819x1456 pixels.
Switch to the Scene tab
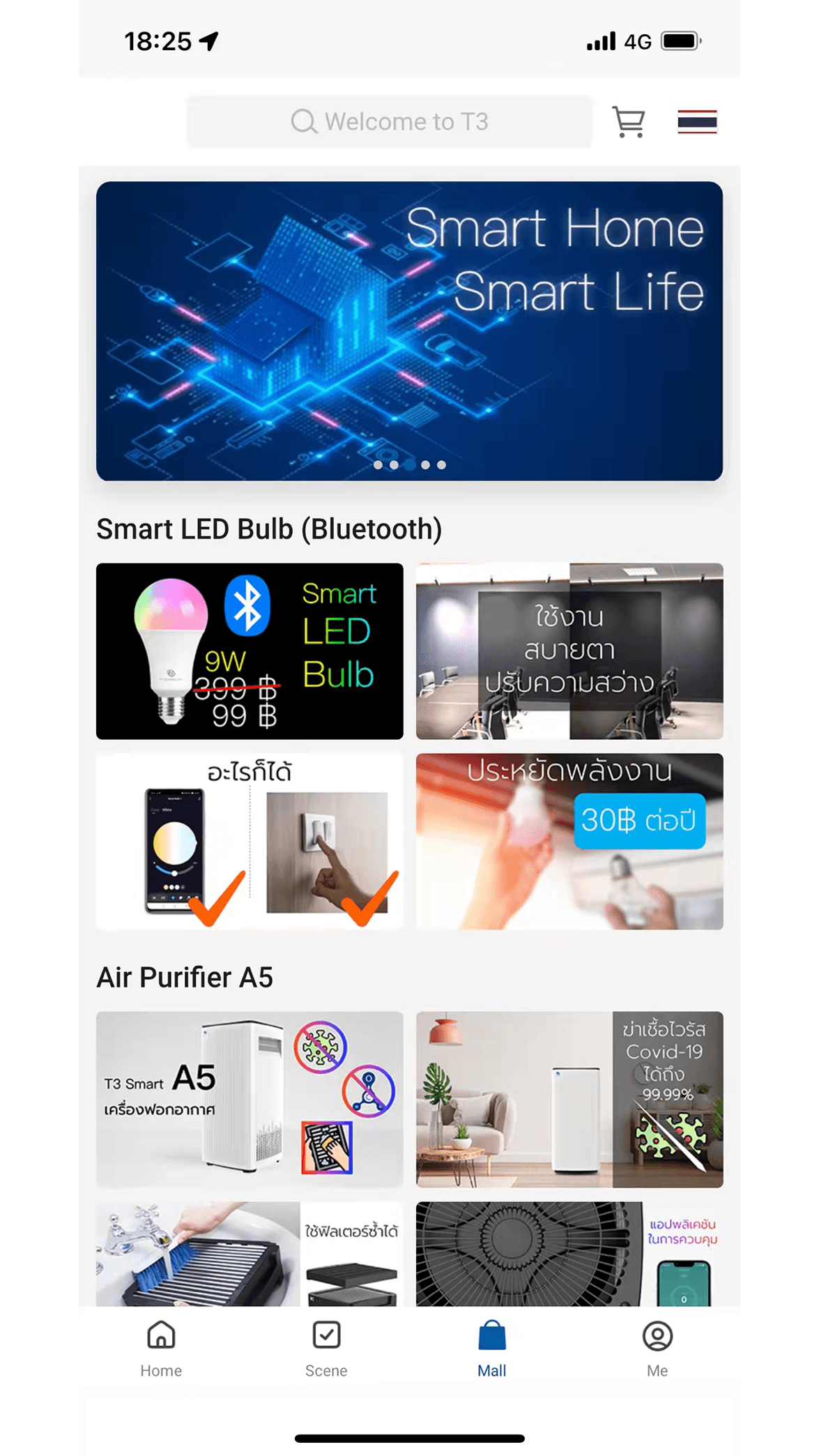326,1349
